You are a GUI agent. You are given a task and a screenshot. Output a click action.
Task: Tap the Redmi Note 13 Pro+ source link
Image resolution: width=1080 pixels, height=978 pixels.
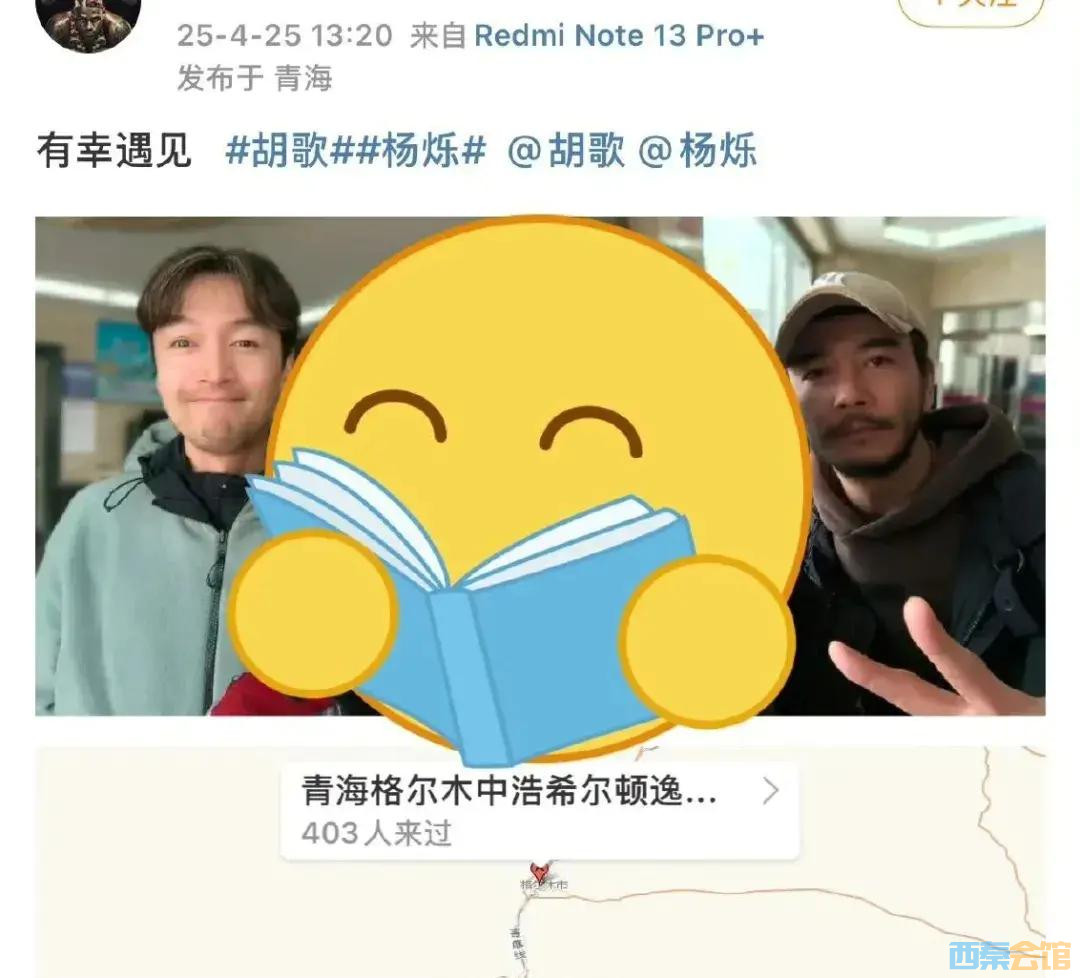[618, 36]
